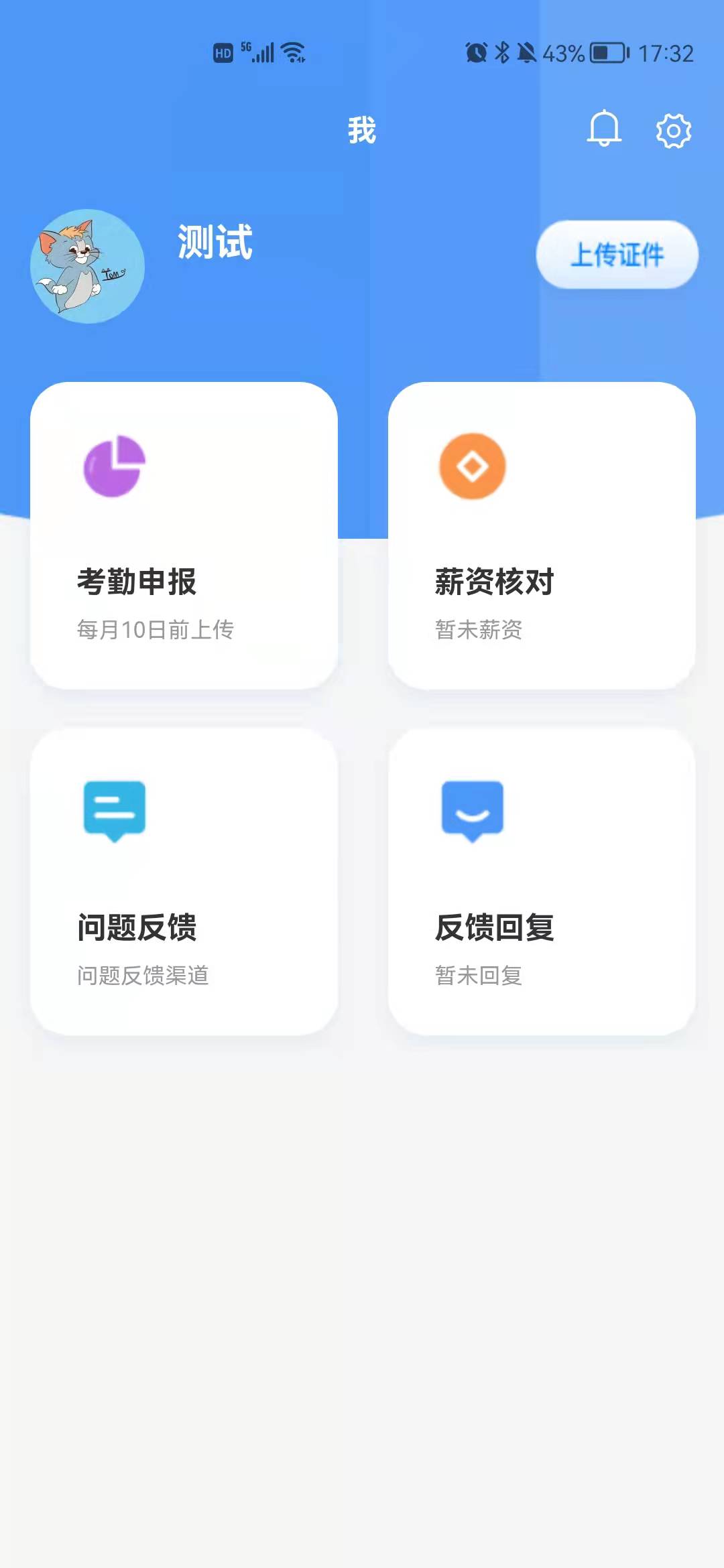This screenshot has height=1568, width=724.
Task: Select the purple pie chart icon for 考勤申报
Action: [115, 465]
